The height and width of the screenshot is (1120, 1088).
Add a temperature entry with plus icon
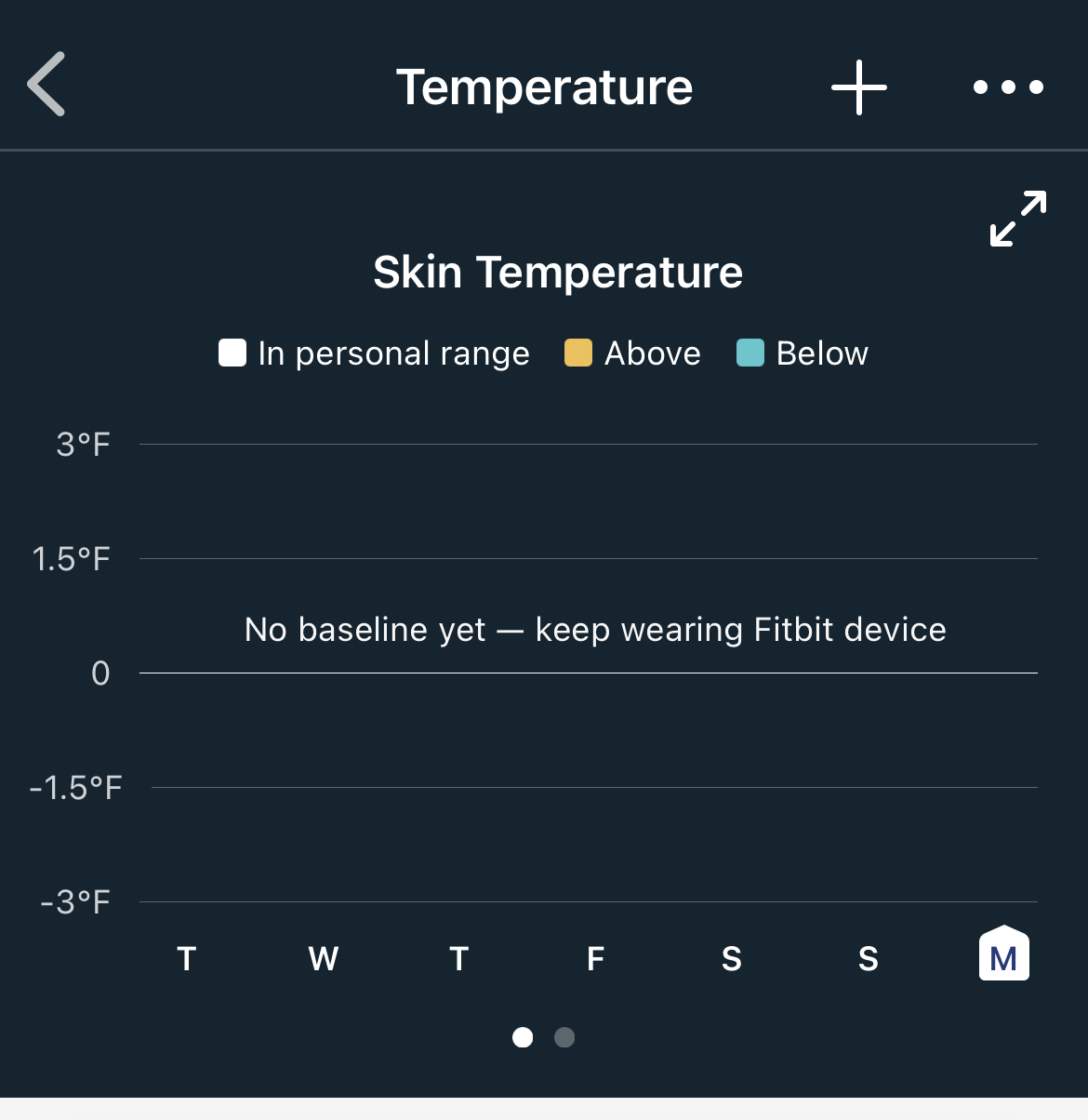click(858, 87)
